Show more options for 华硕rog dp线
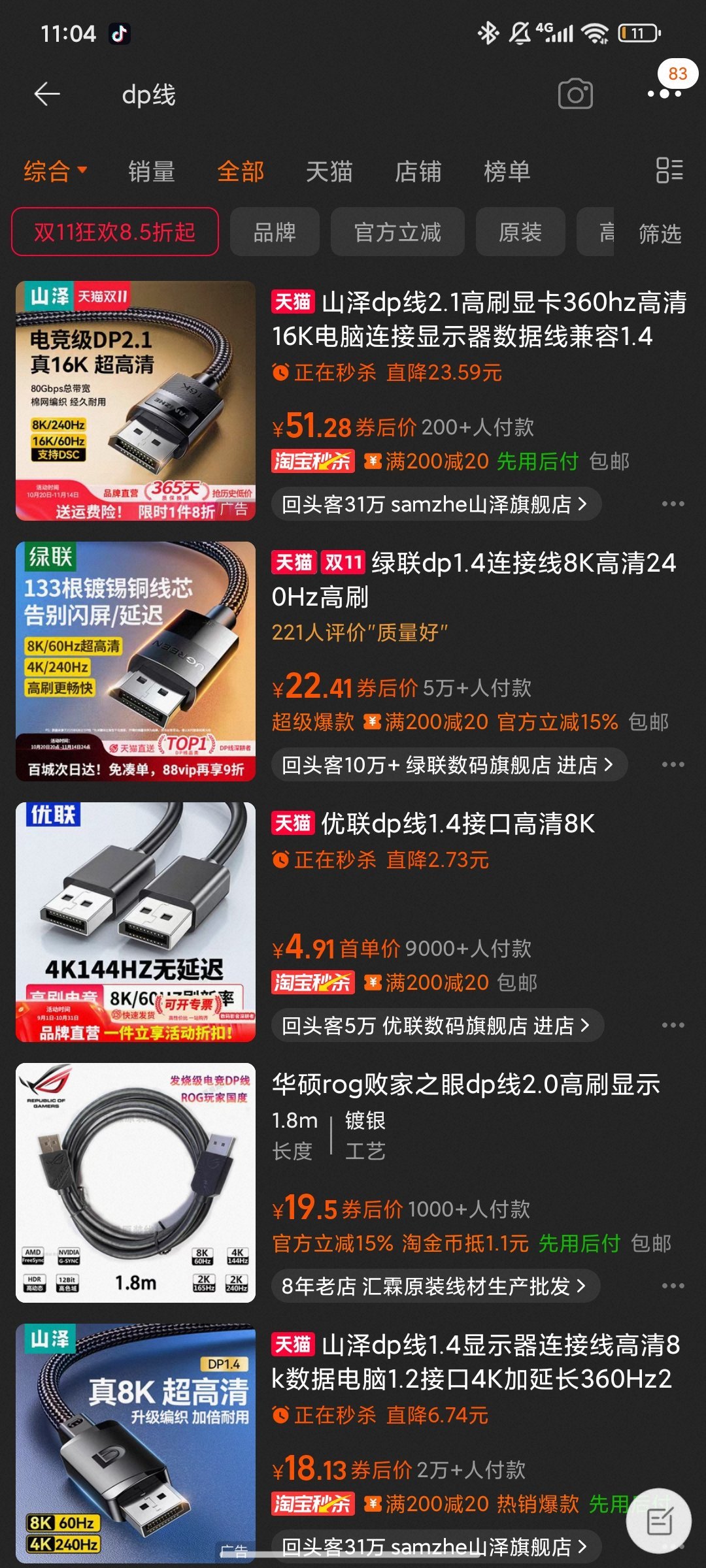The width and height of the screenshot is (706, 1568). (x=673, y=1286)
